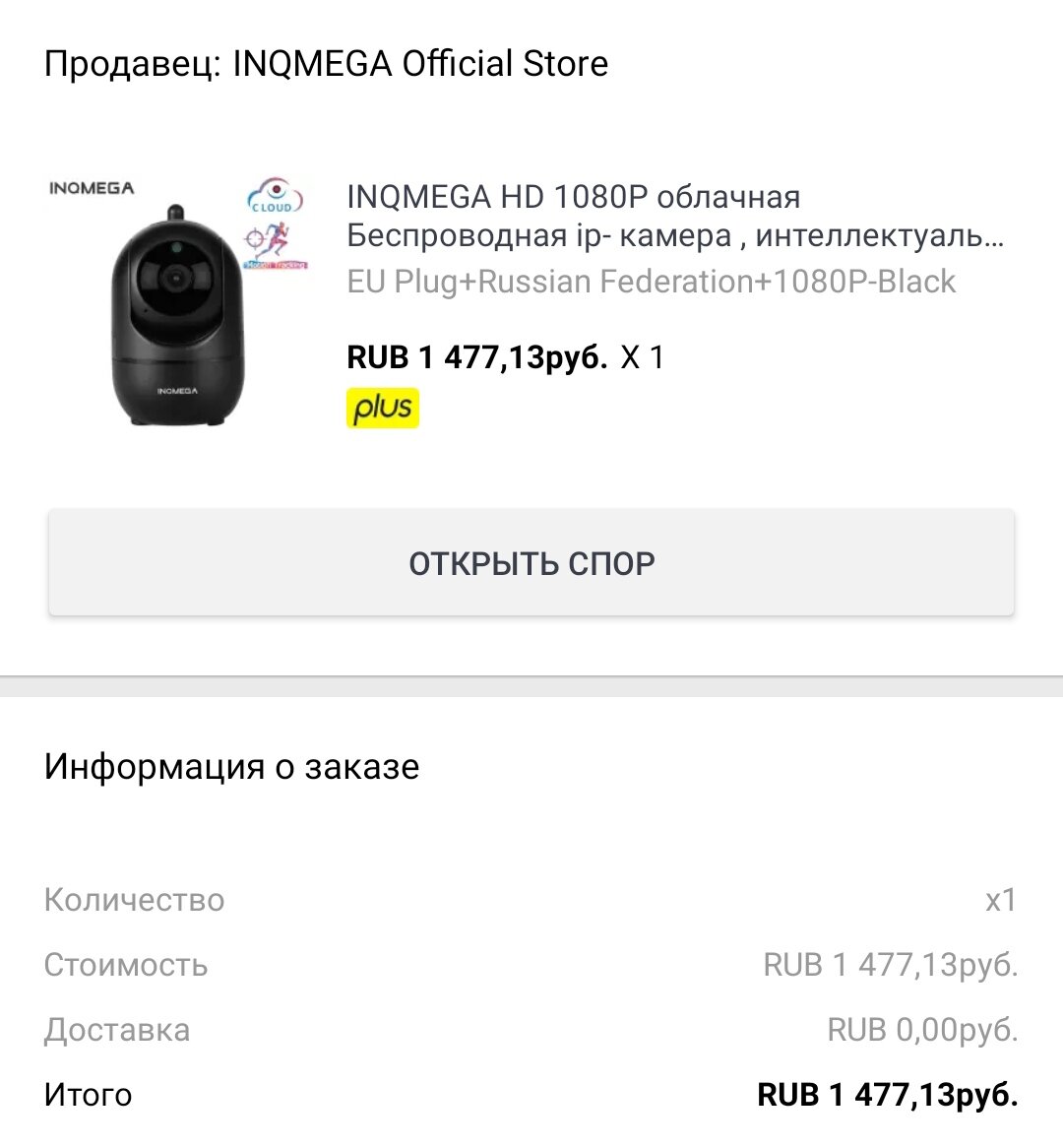1063x1148 pixels.
Task: Click the Стоимость row label
Action: [x=124, y=964]
